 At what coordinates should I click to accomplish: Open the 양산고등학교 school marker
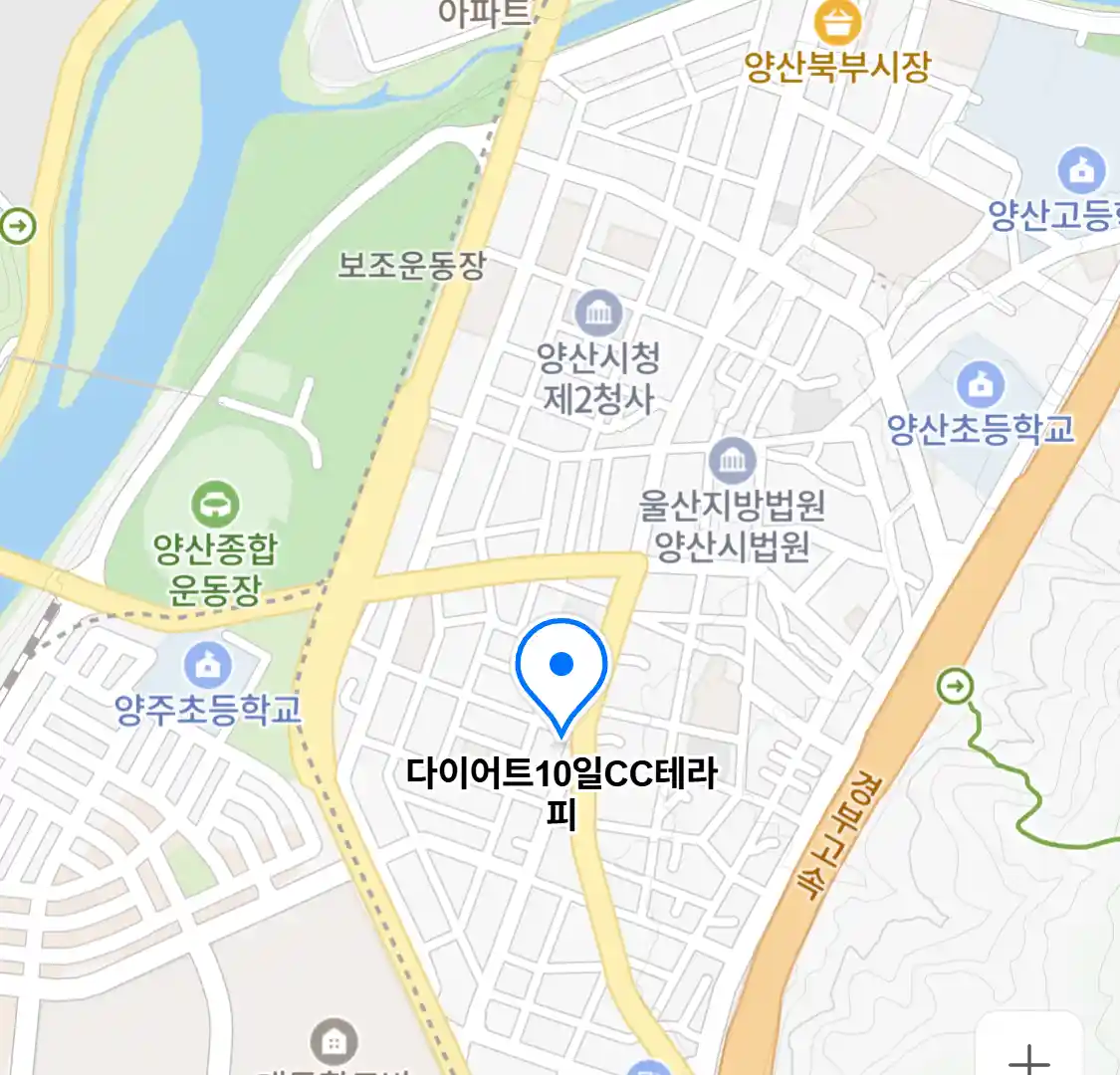pos(1081,170)
